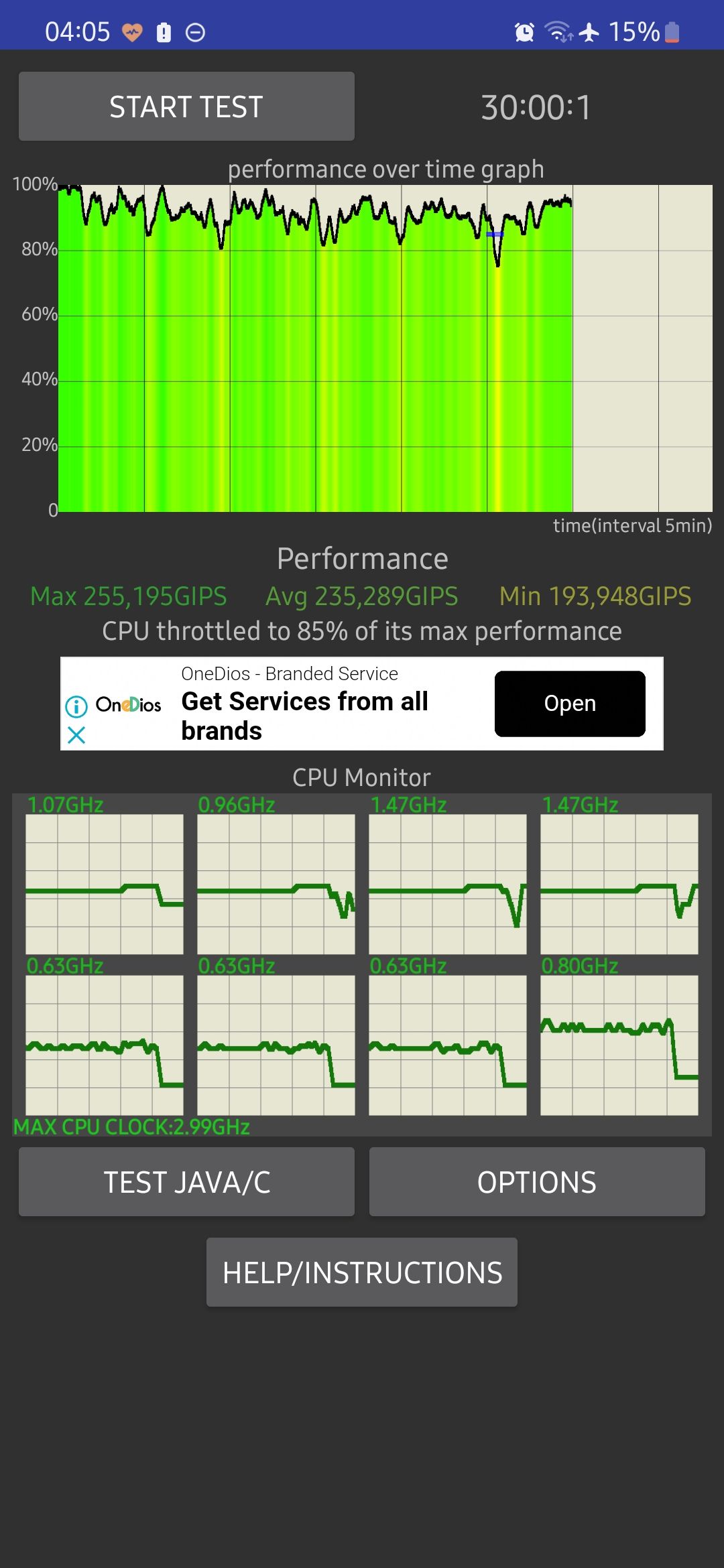Click the OneDios ad info icon

coord(76,705)
